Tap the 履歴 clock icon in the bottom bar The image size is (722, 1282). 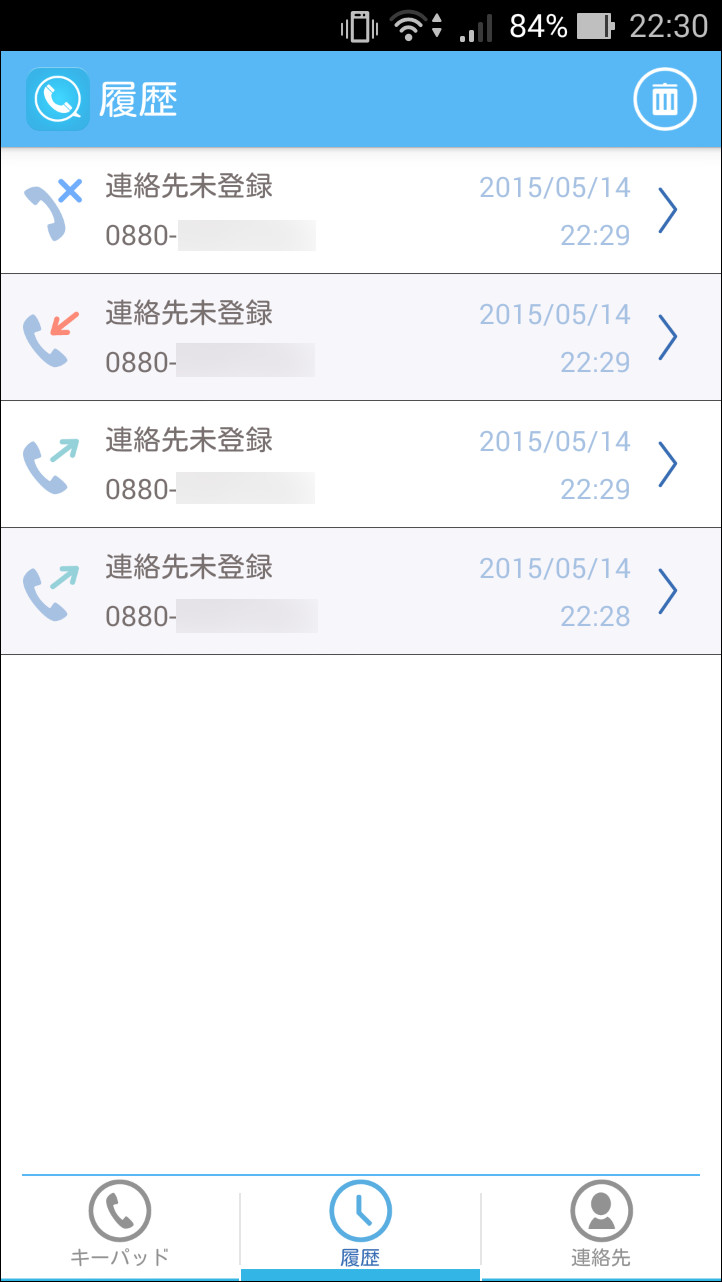click(x=361, y=1210)
